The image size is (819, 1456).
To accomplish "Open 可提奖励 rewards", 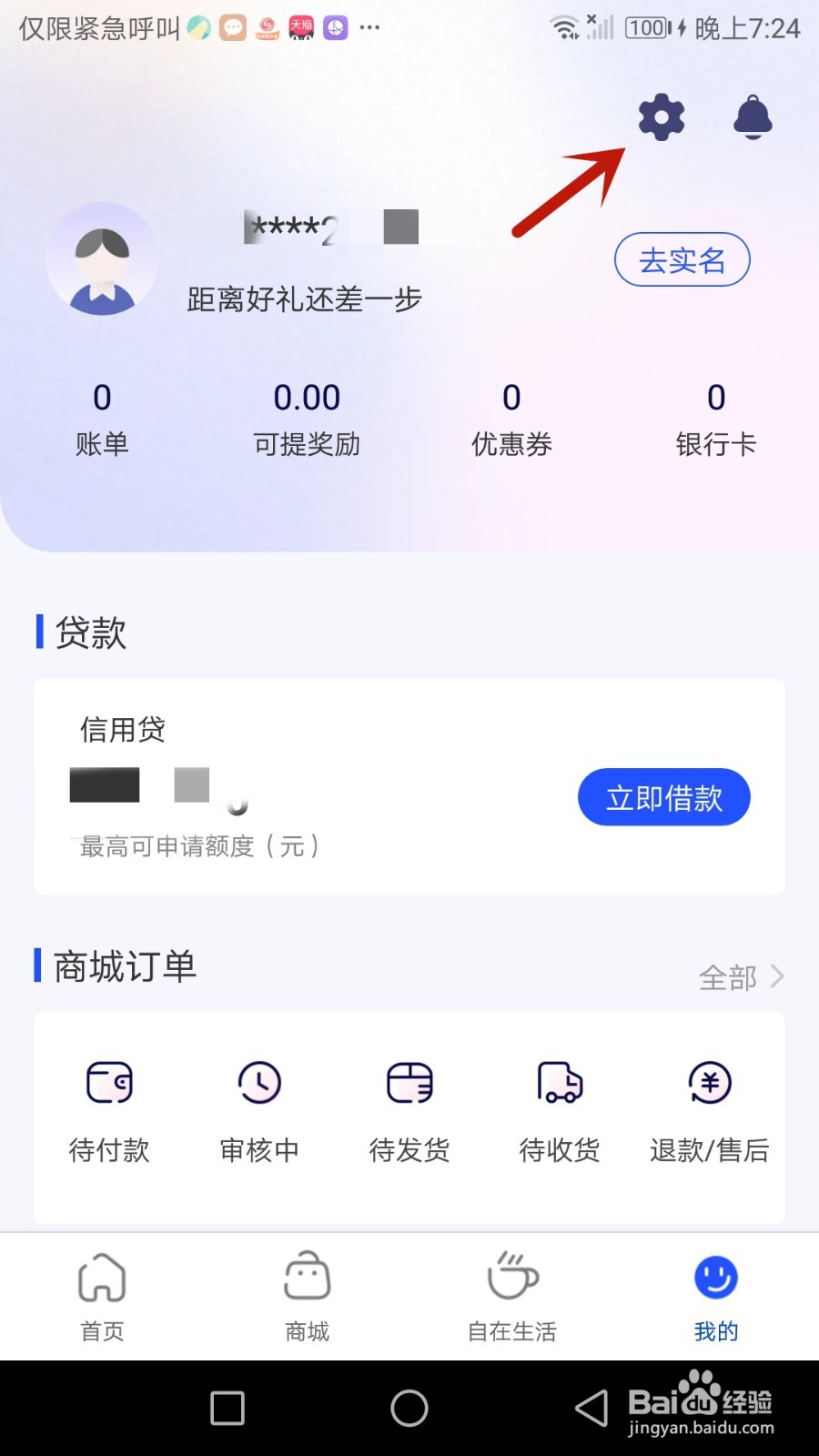I will click(x=307, y=419).
